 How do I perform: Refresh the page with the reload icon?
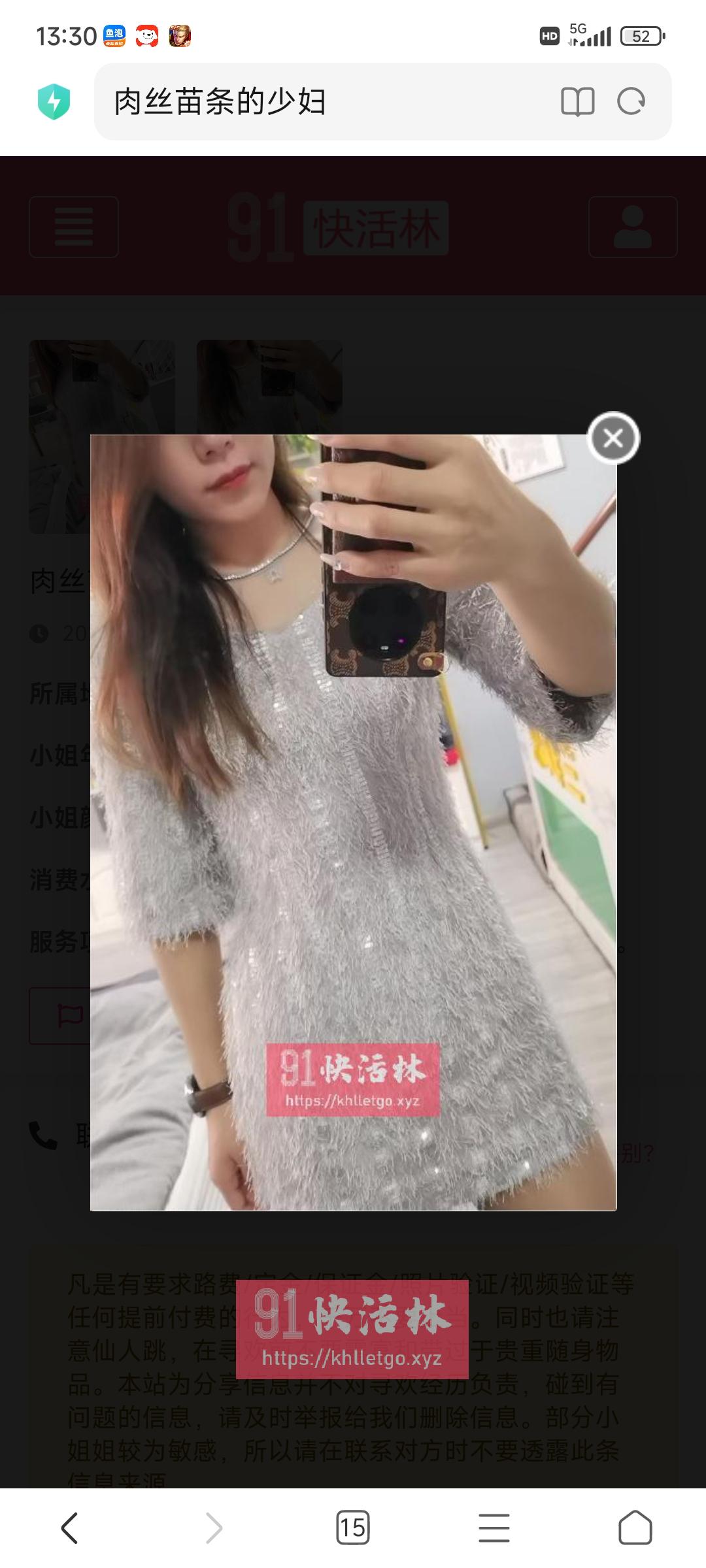click(x=630, y=102)
